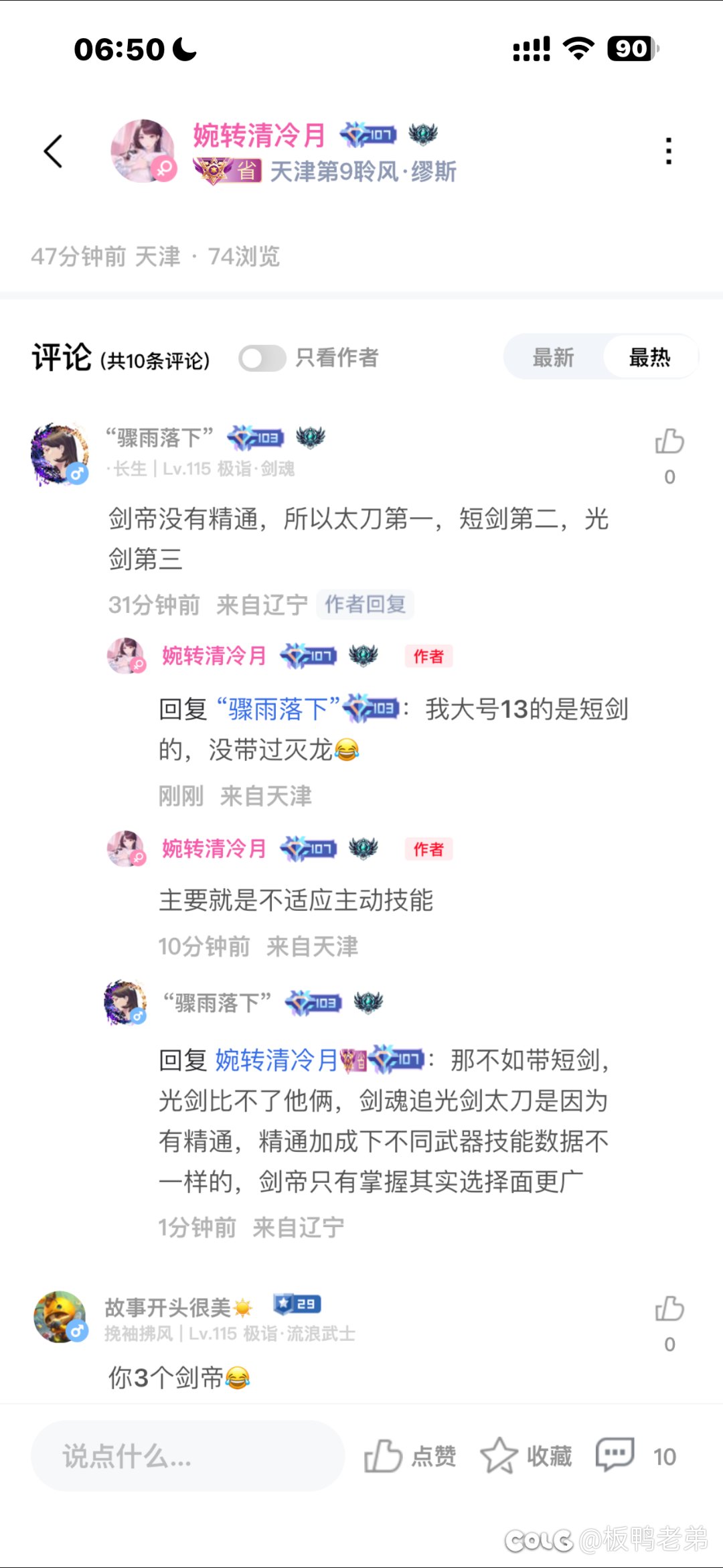Switch comments to 最新 sorting
This screenshot has width=723, height=1568.
click(553, 358)
